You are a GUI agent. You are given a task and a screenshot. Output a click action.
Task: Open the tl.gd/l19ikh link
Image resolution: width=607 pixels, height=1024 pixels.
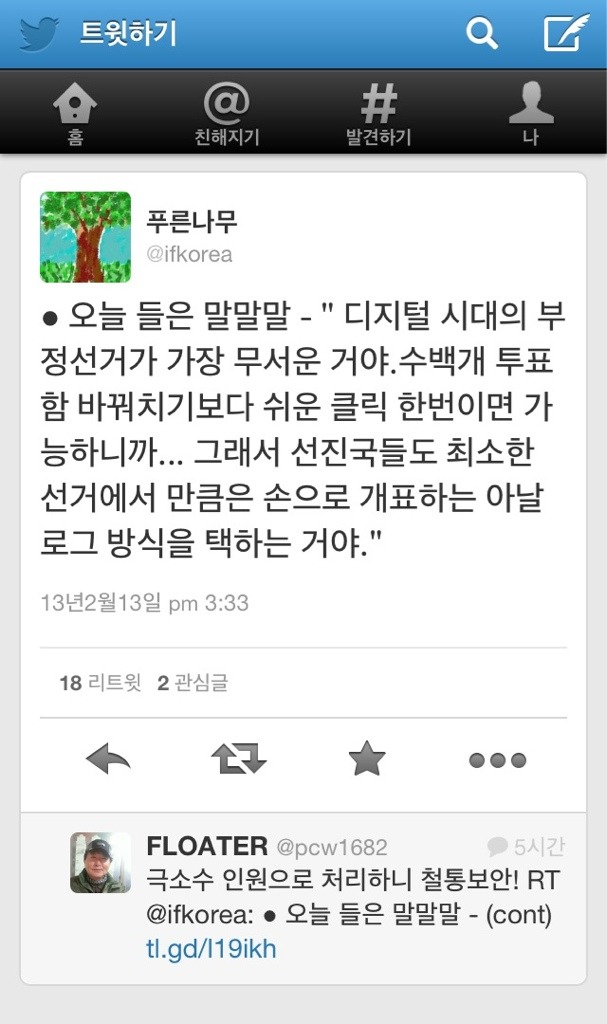211,949
